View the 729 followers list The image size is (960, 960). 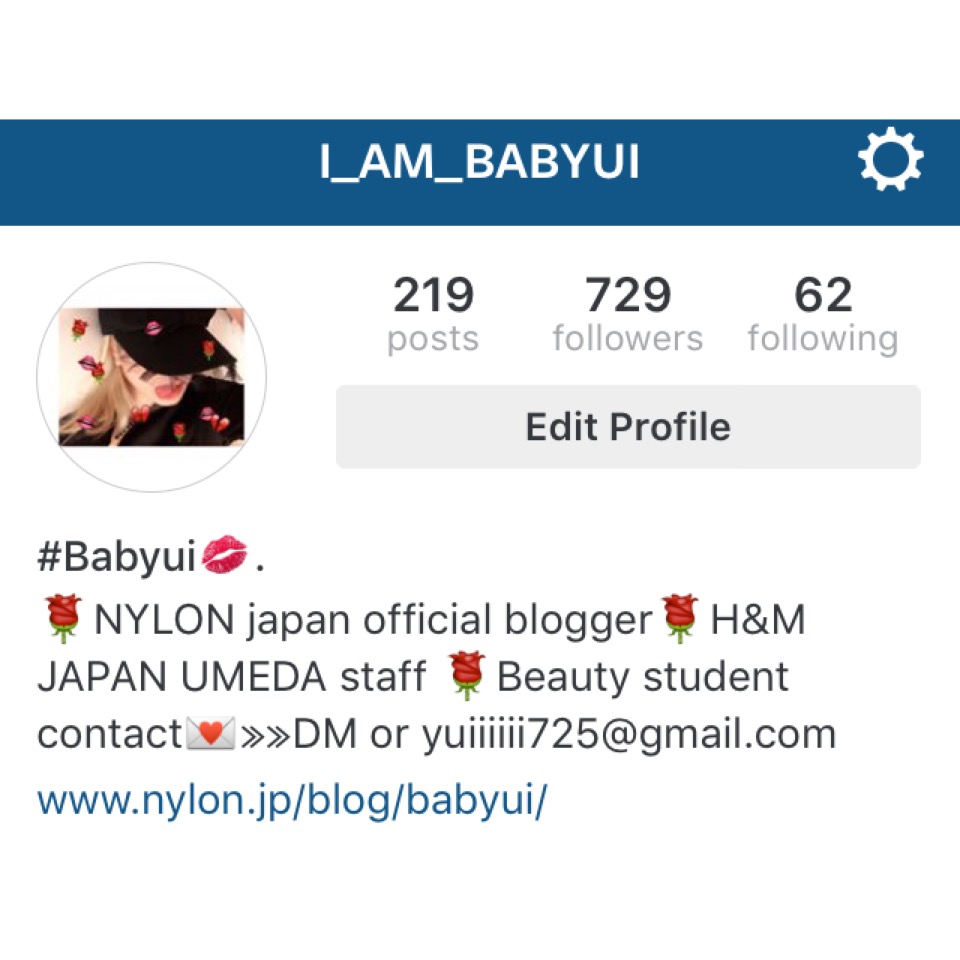click(628, 316)
